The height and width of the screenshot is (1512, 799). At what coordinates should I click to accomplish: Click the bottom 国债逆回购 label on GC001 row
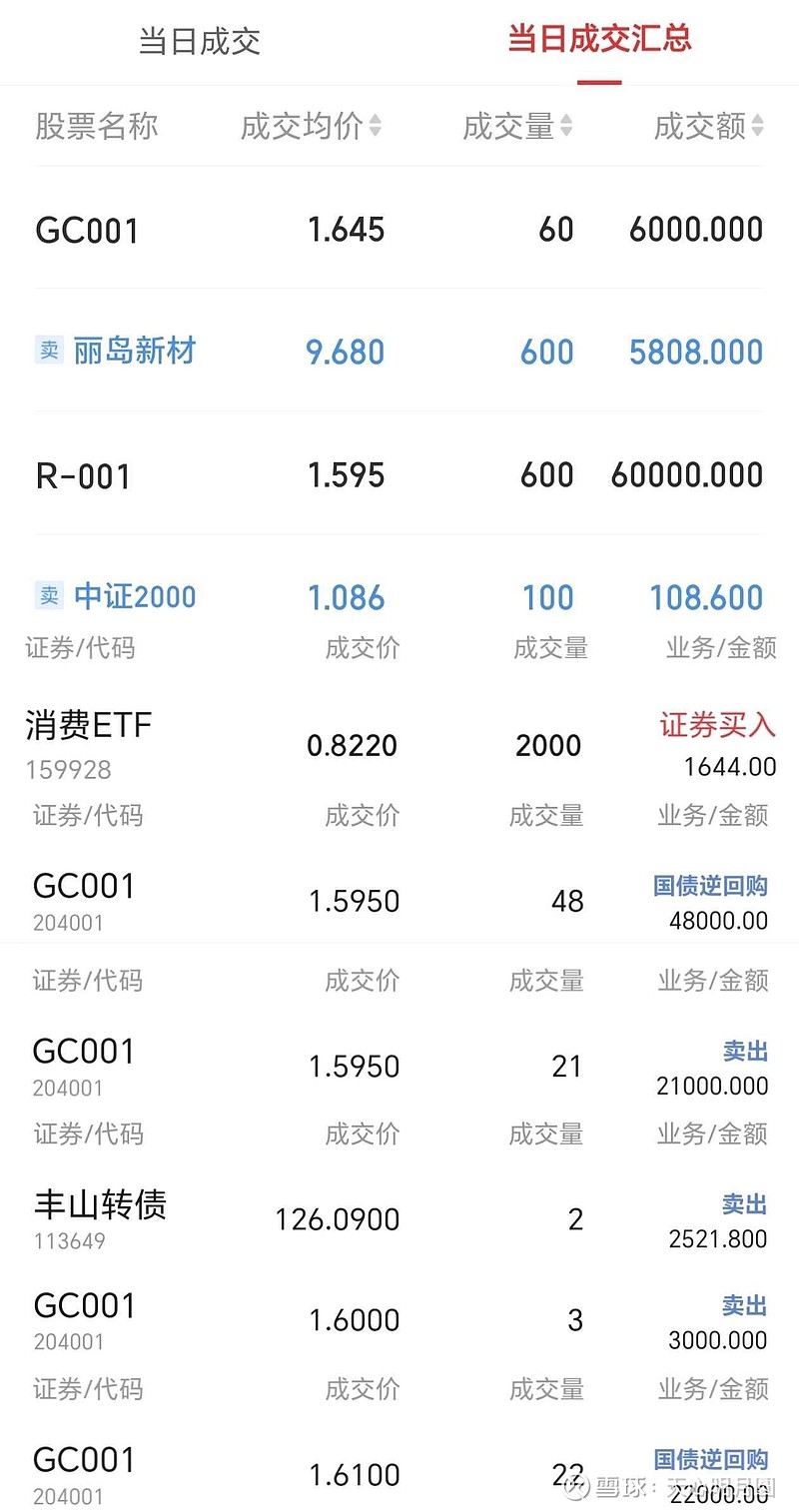pos(711,1459)
